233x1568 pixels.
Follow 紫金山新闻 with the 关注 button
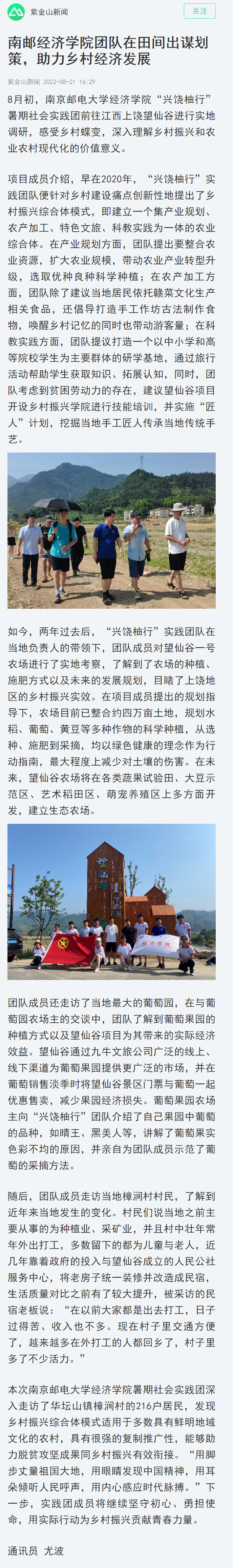(x=199, y=11)
